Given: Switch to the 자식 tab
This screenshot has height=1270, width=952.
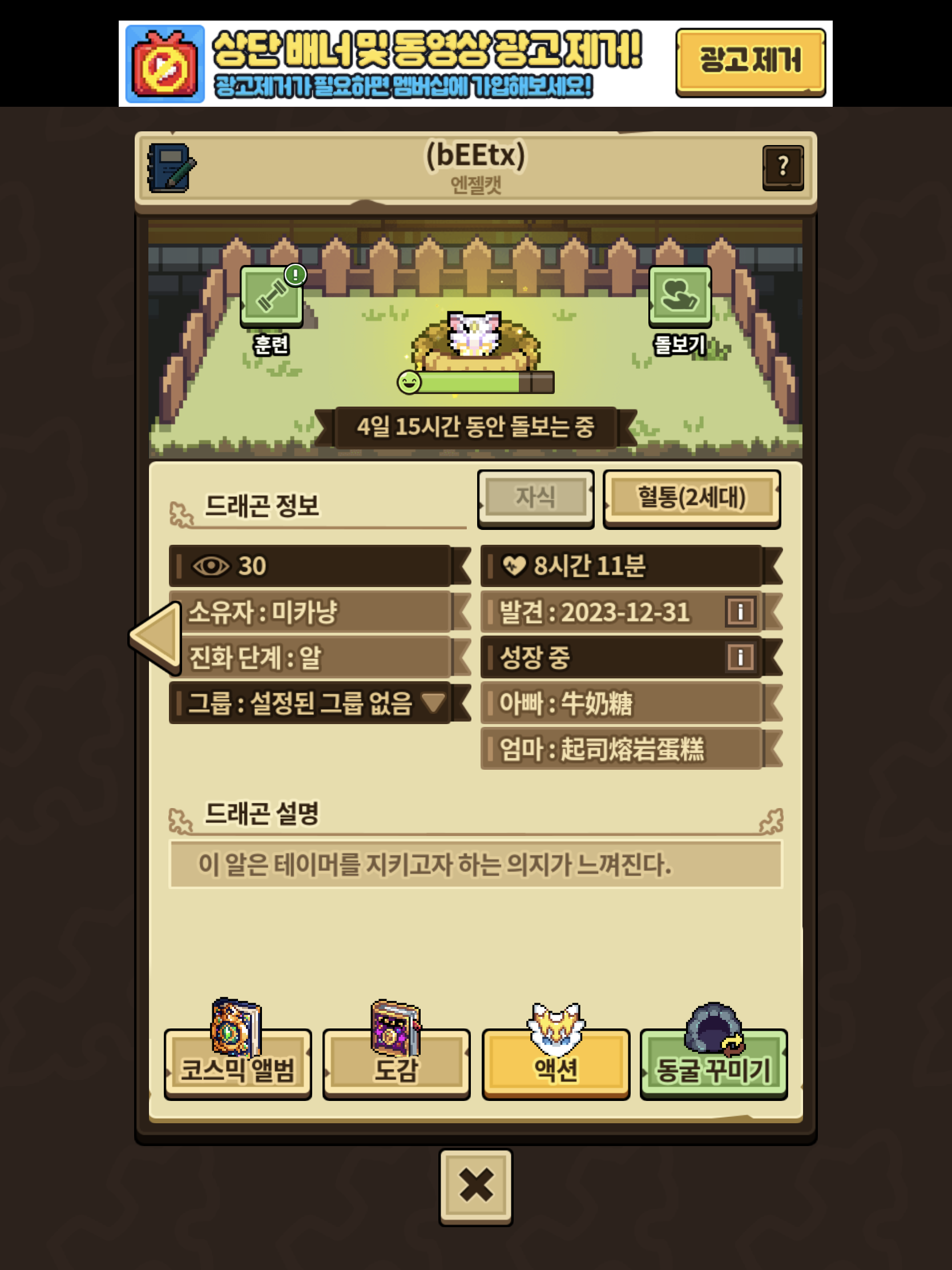Looking at the screenshot, I should coord(535,497).
